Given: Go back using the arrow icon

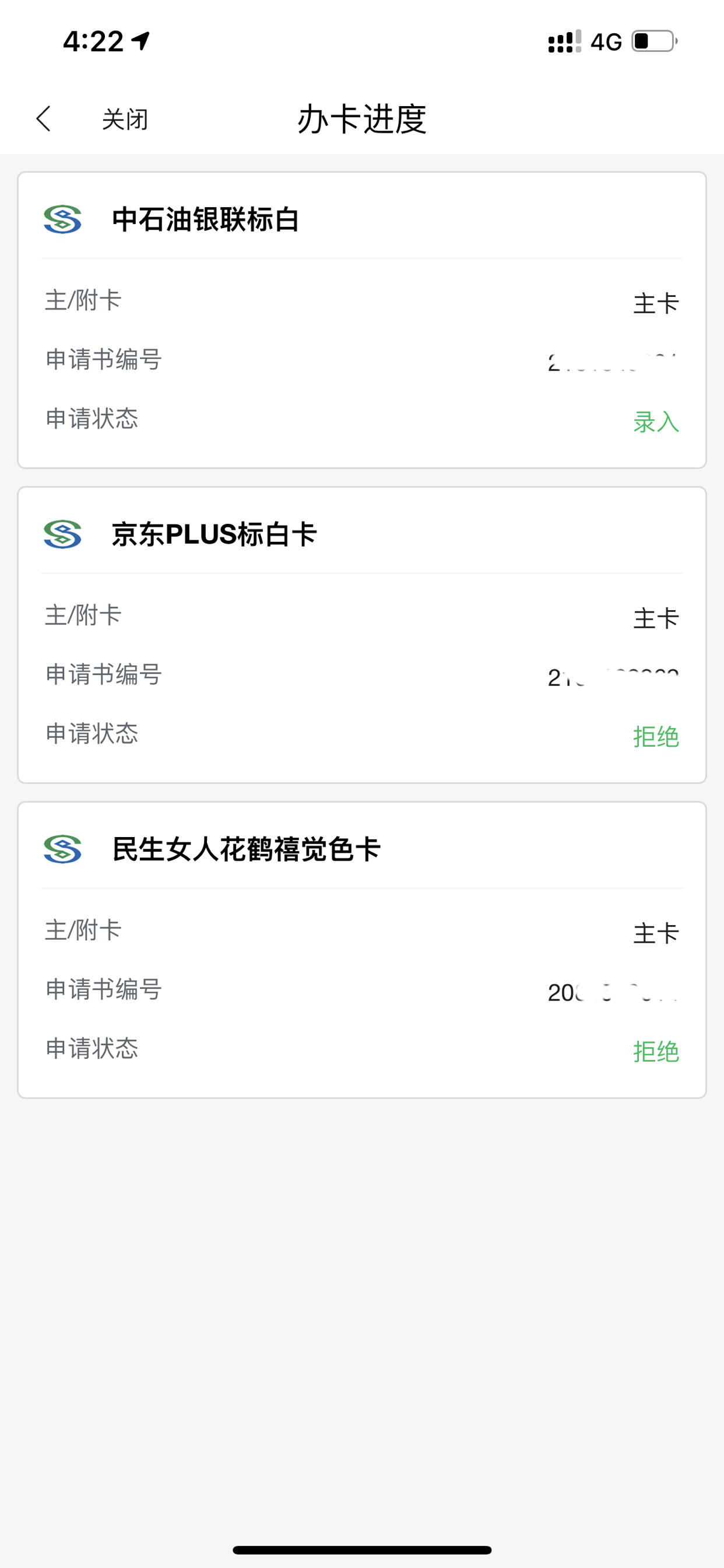Looking at the screenshot, I should 43,118.
